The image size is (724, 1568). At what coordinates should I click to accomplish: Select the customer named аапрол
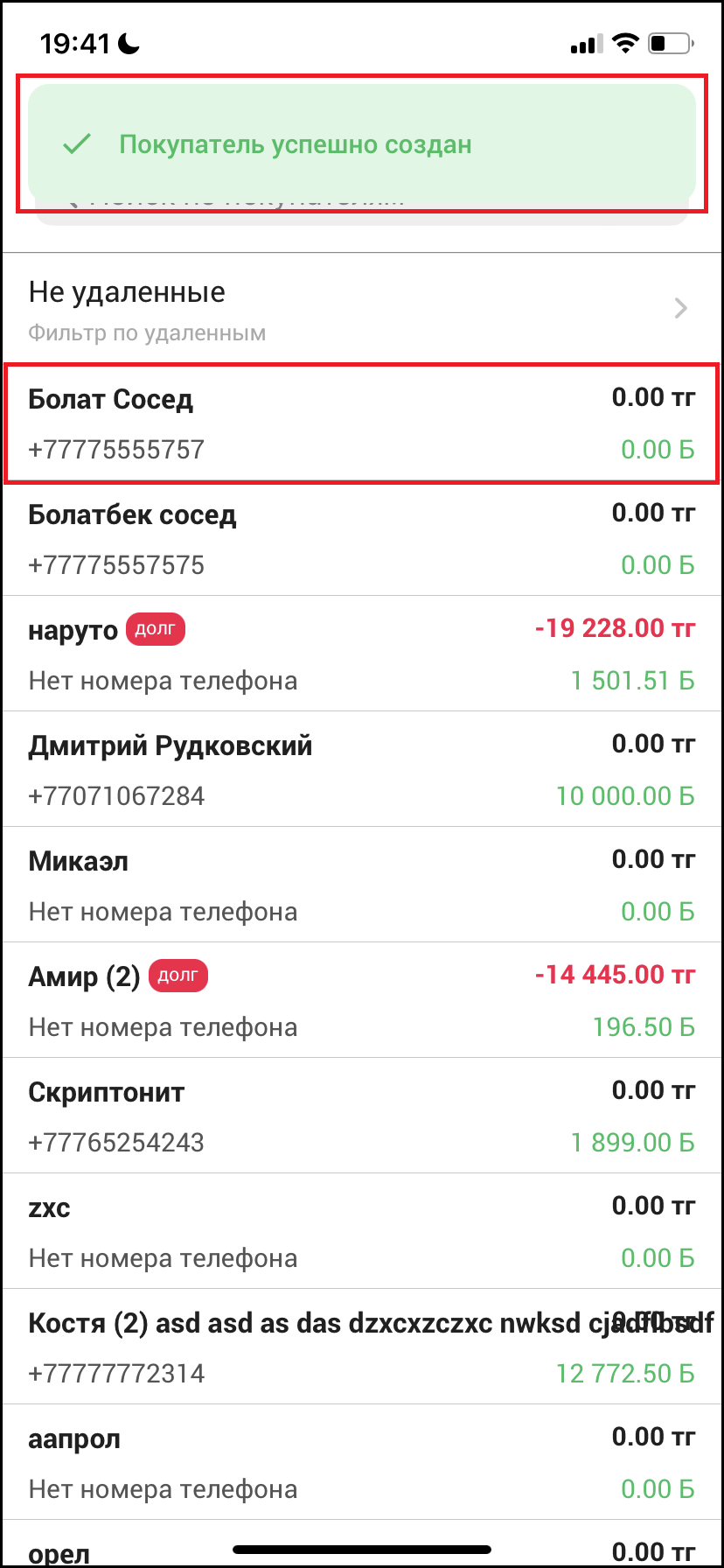[x=362, y=1463]
